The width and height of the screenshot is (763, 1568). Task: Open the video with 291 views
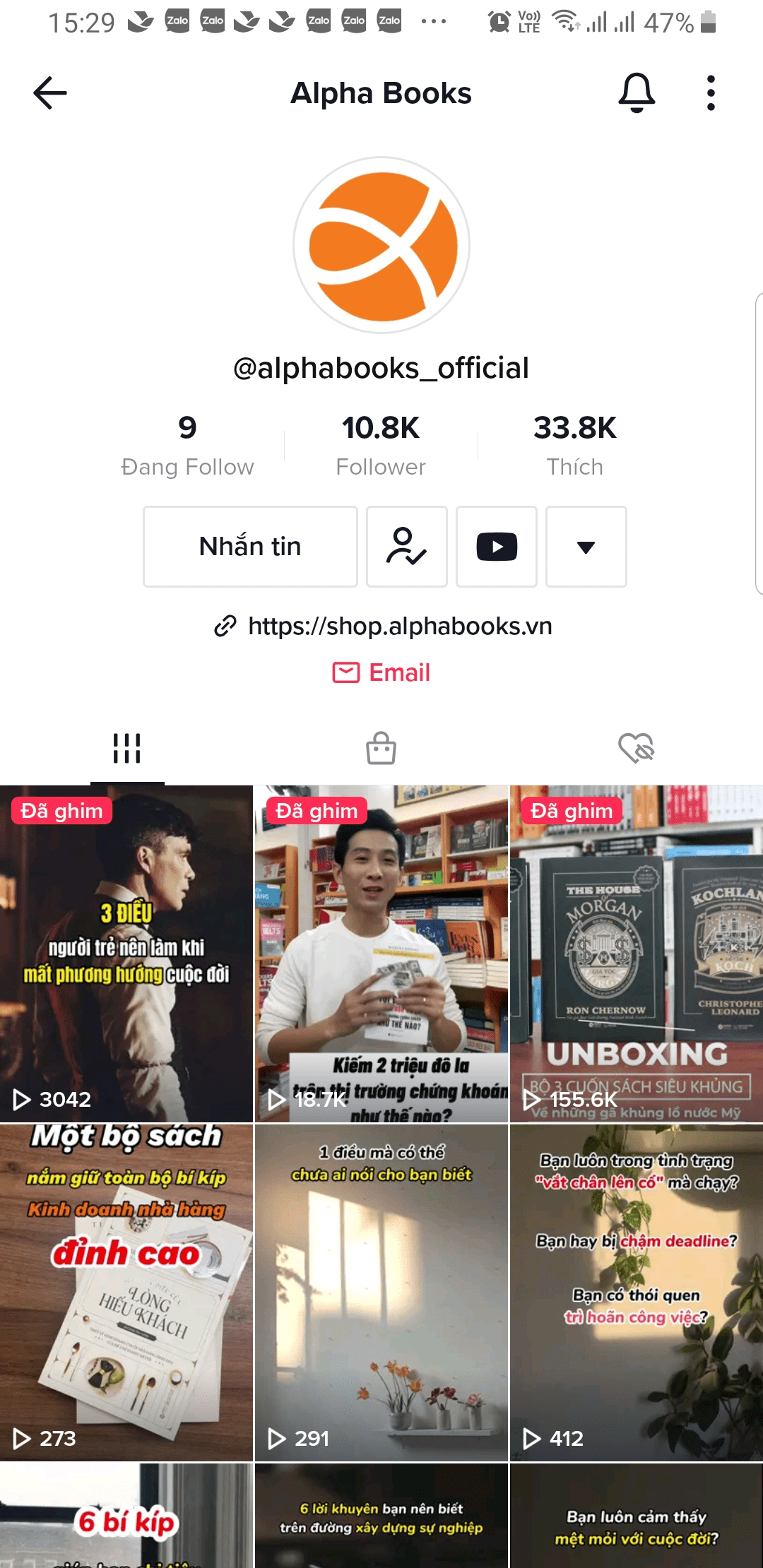pyautogui.click(x=381, y=1293)
